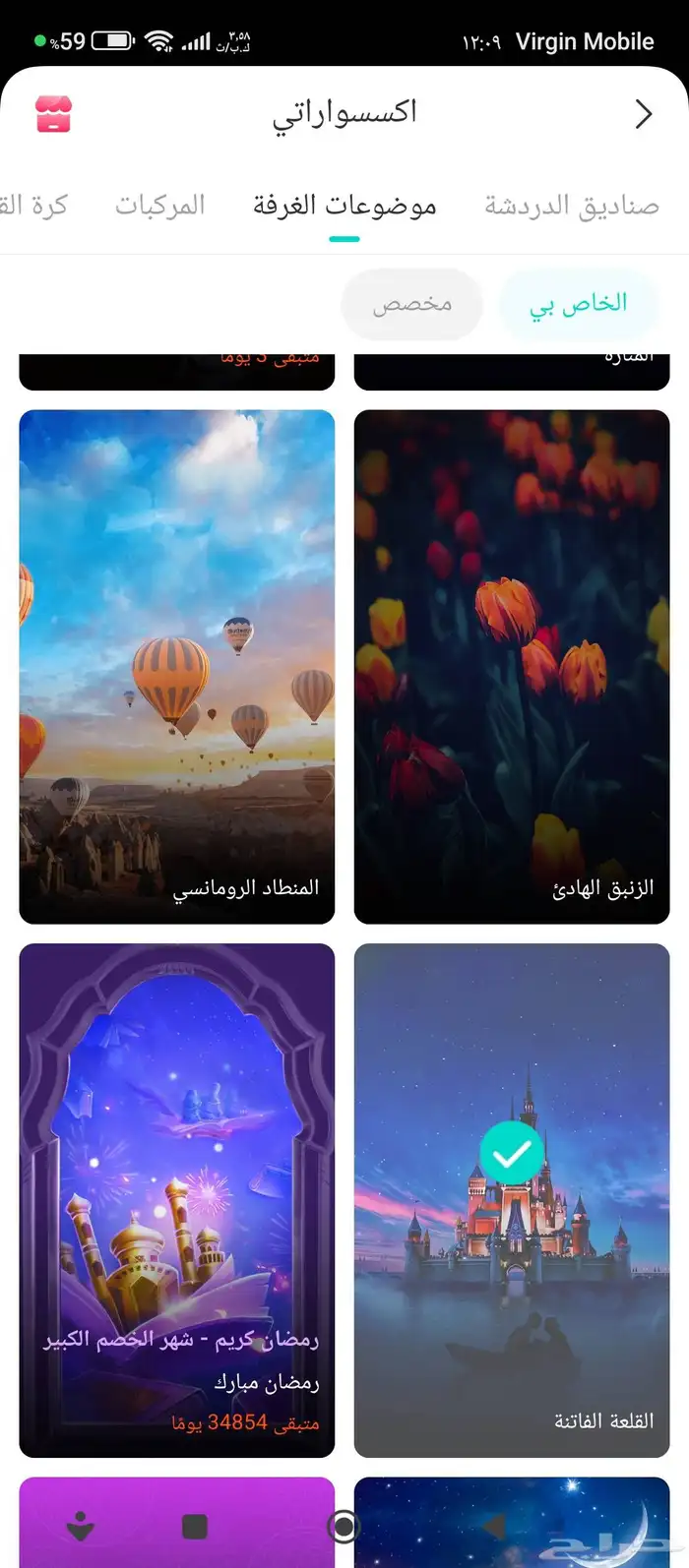Choose the مخصص filter chip
This screenshot has width=689, height=1568.
tap(412, 304)
